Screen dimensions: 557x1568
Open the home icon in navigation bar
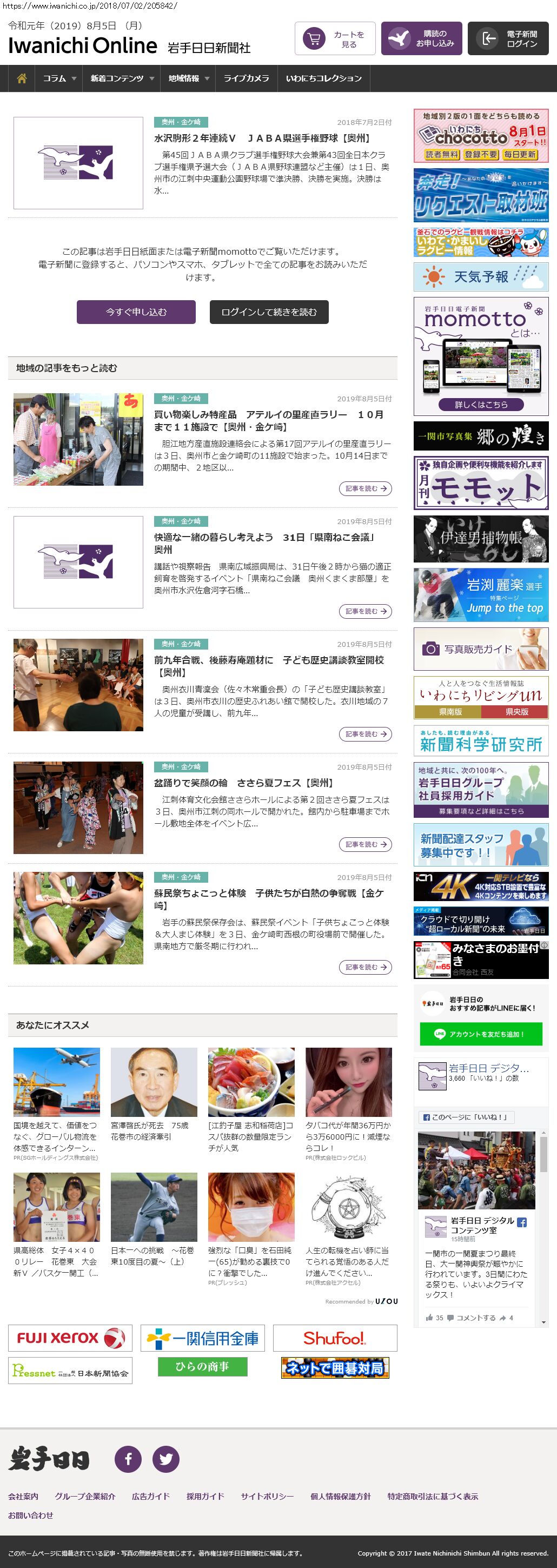click(x=21, y=78)
